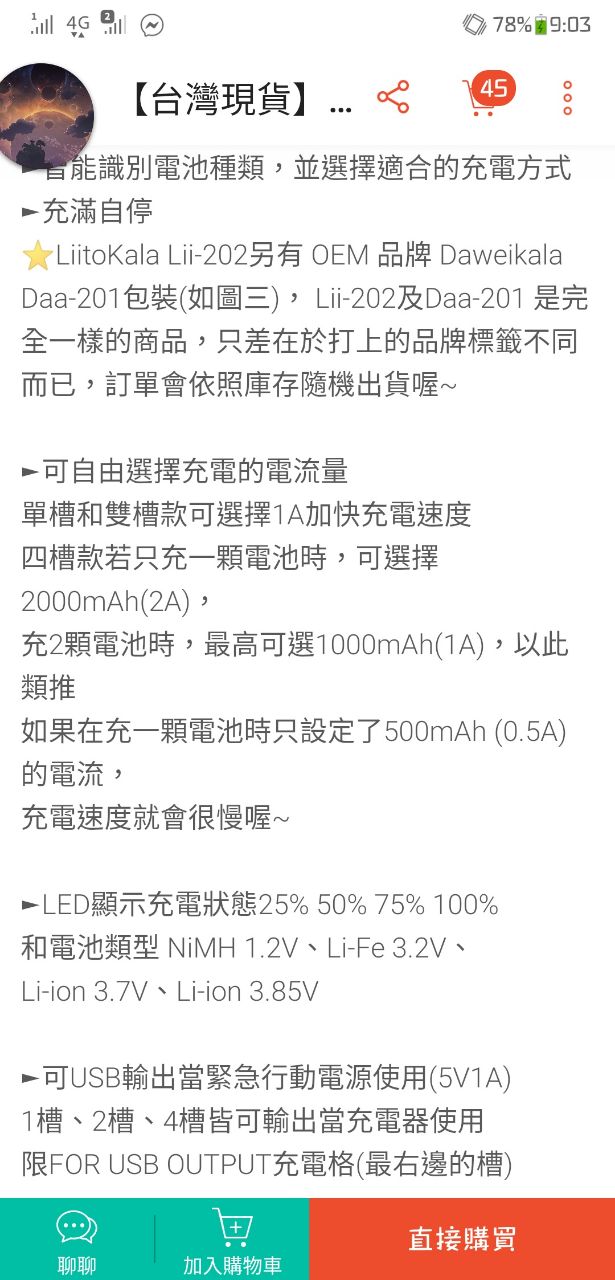Open the three-dot overflow menu
The image size is (615, 1280).
[x=568, y=98]
